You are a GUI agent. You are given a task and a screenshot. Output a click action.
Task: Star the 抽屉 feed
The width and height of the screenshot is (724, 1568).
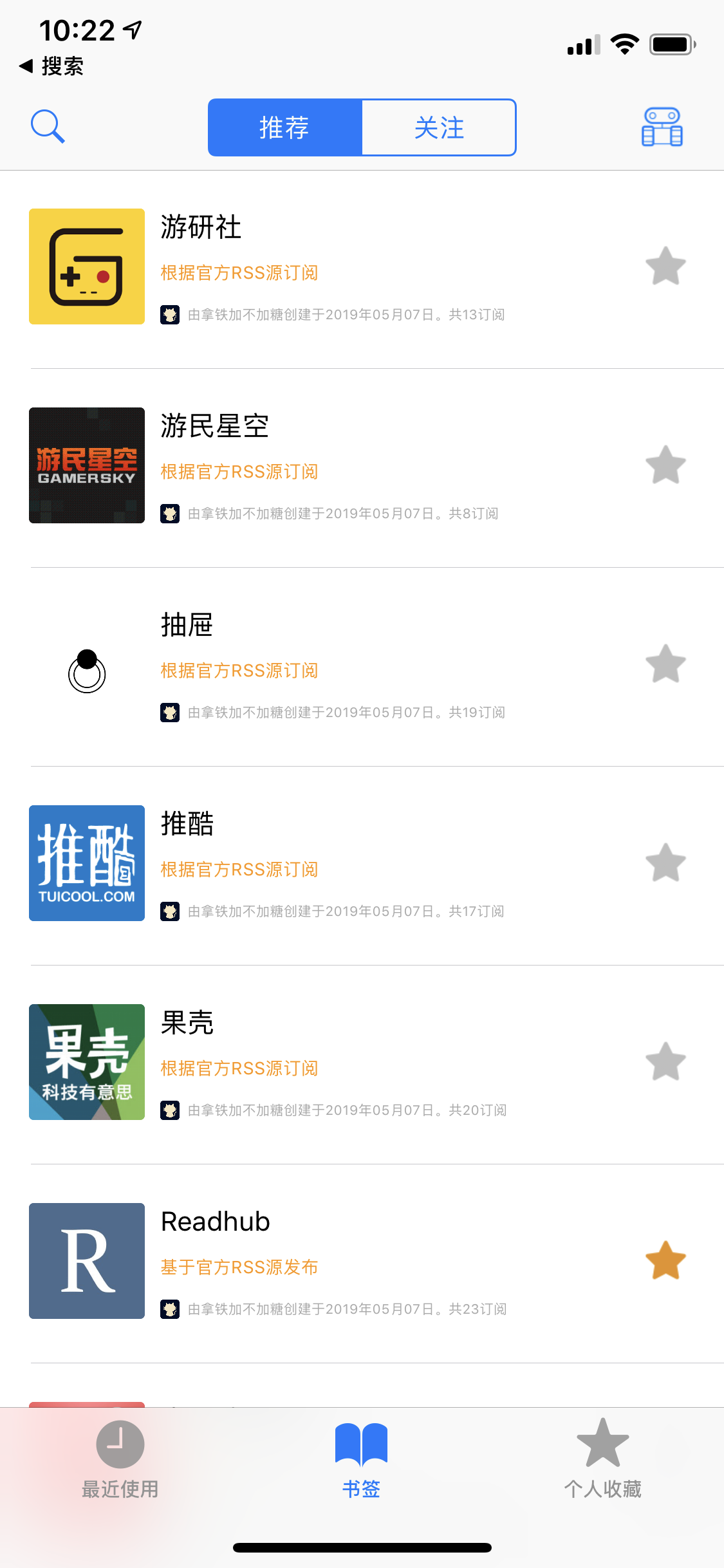tap(665, 664)
